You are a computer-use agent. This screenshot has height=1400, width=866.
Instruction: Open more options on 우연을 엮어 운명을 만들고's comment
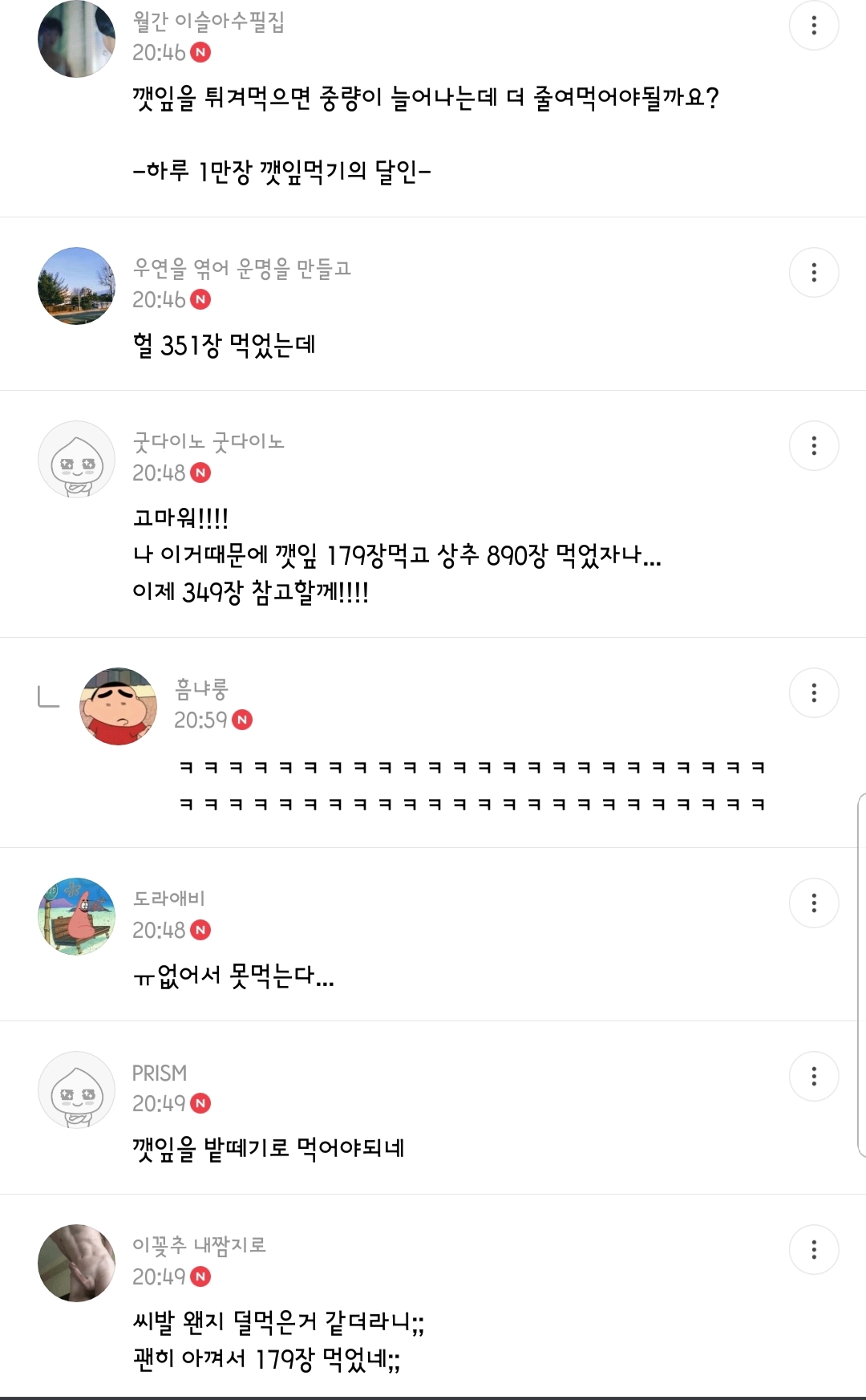click(814, 272)
